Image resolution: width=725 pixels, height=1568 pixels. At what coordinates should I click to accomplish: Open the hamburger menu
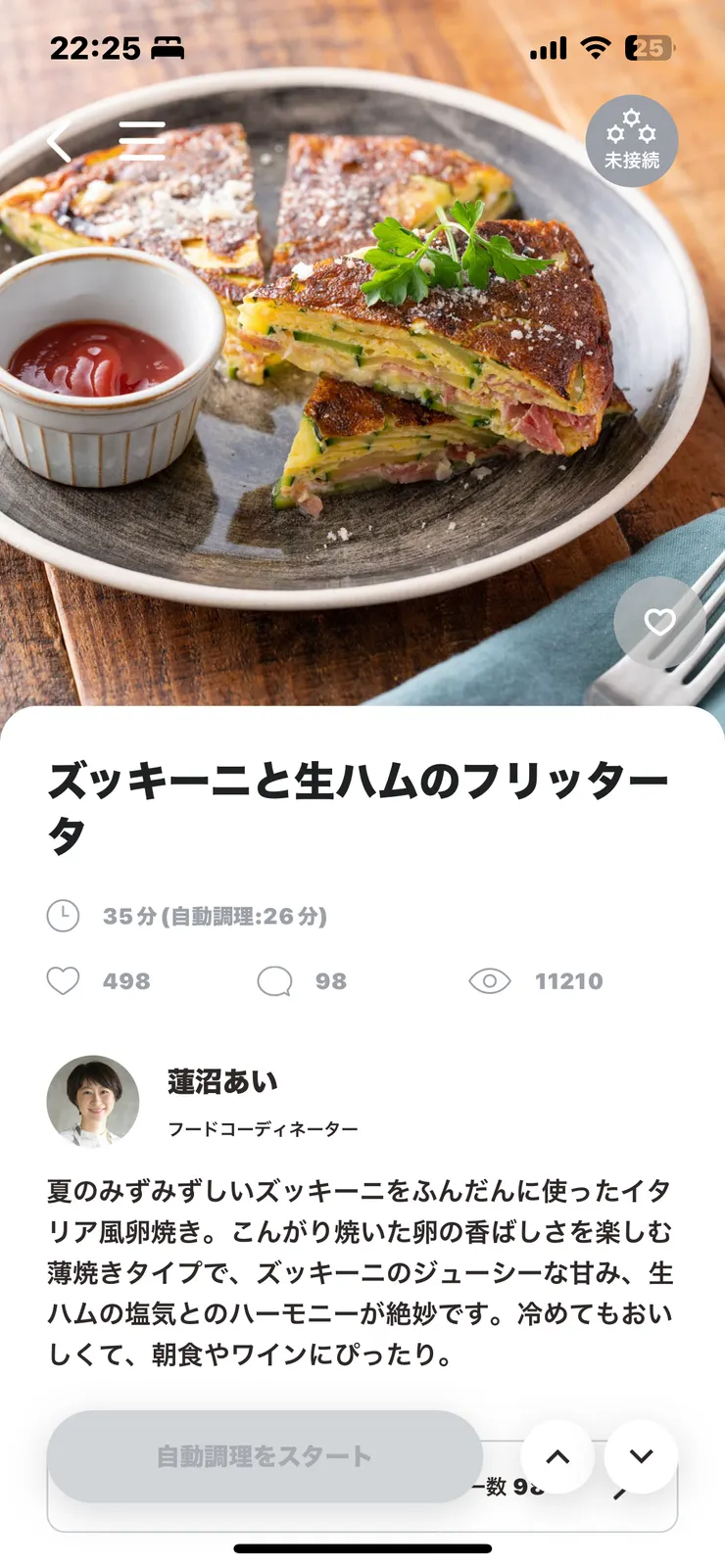[142, 141]
